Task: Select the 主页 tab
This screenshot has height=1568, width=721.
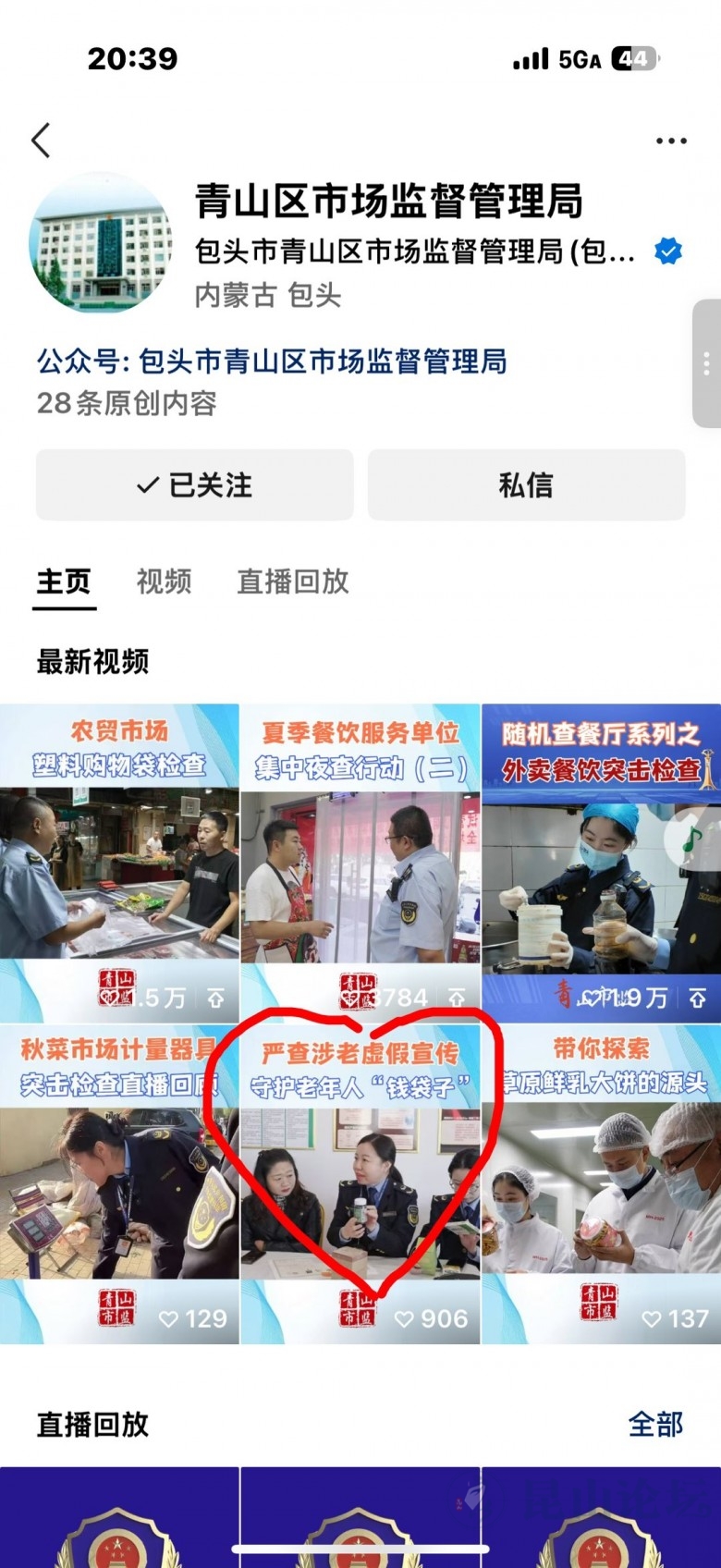Action: 64,582
